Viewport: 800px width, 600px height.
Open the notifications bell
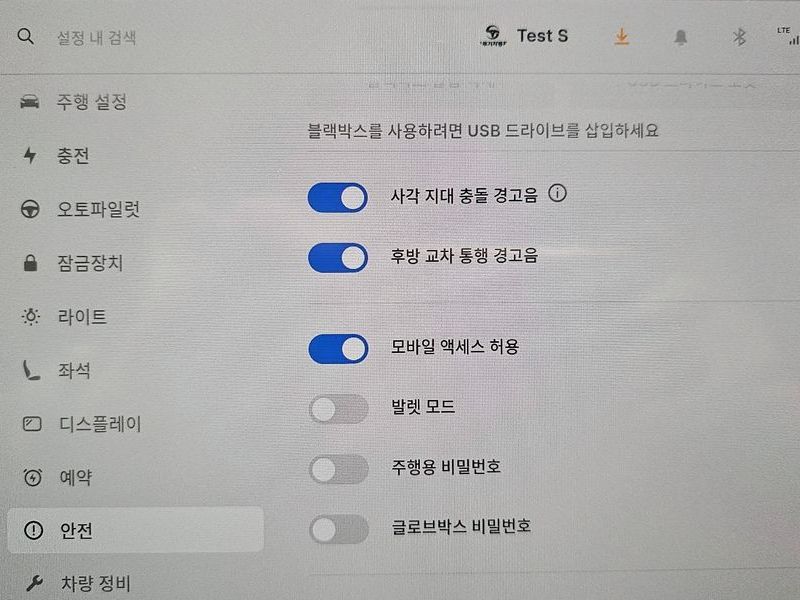click(681, 37)
